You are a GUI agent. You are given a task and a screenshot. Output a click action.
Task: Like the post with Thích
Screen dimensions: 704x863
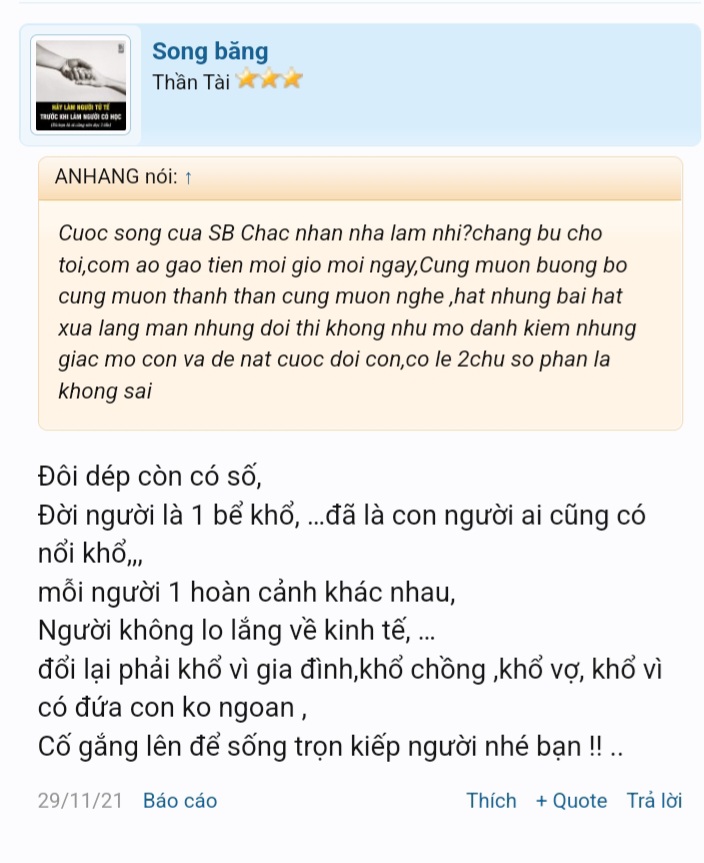(x=491, y=800)
